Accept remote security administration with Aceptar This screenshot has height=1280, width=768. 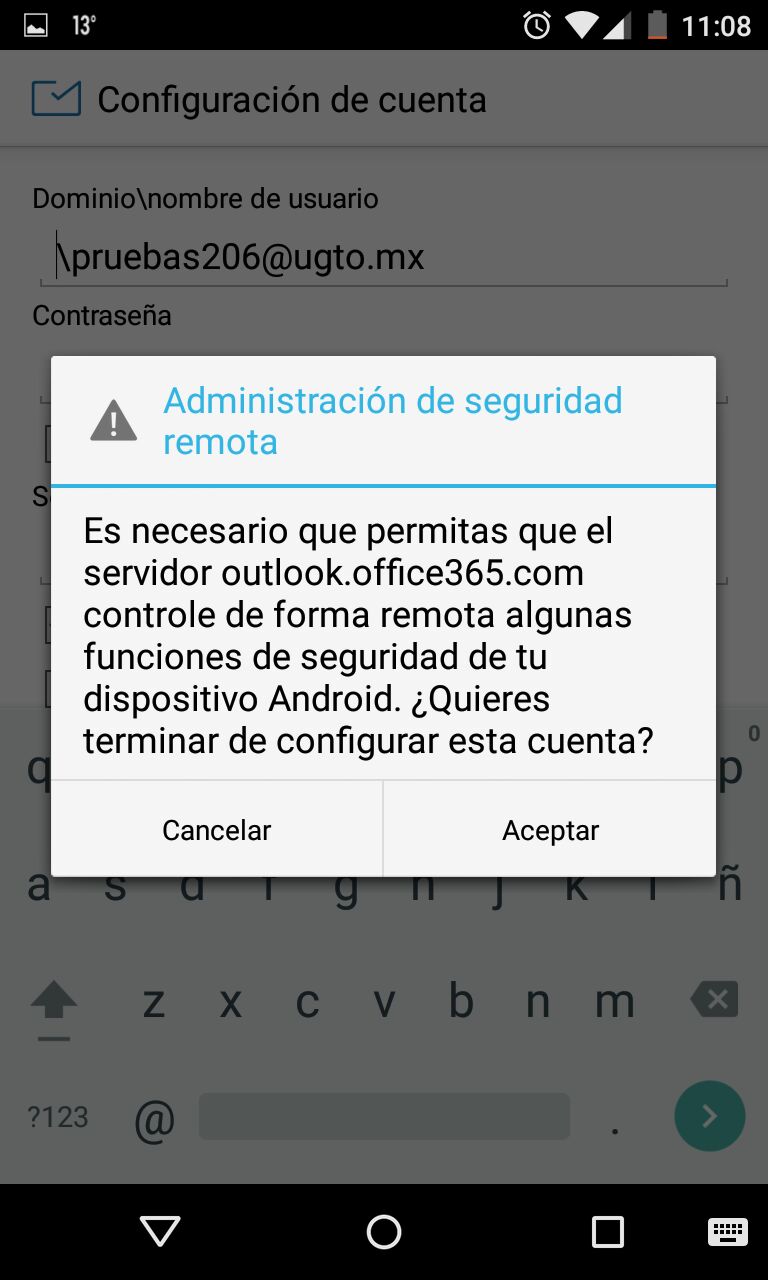[x=550, y=830]
